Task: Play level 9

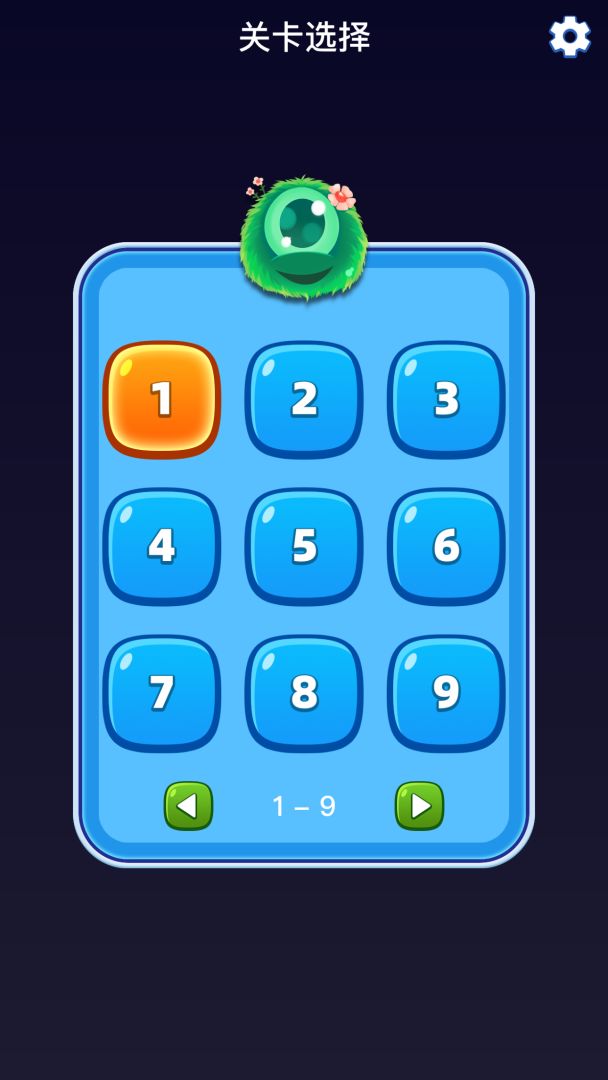Action: click(446, 692)
